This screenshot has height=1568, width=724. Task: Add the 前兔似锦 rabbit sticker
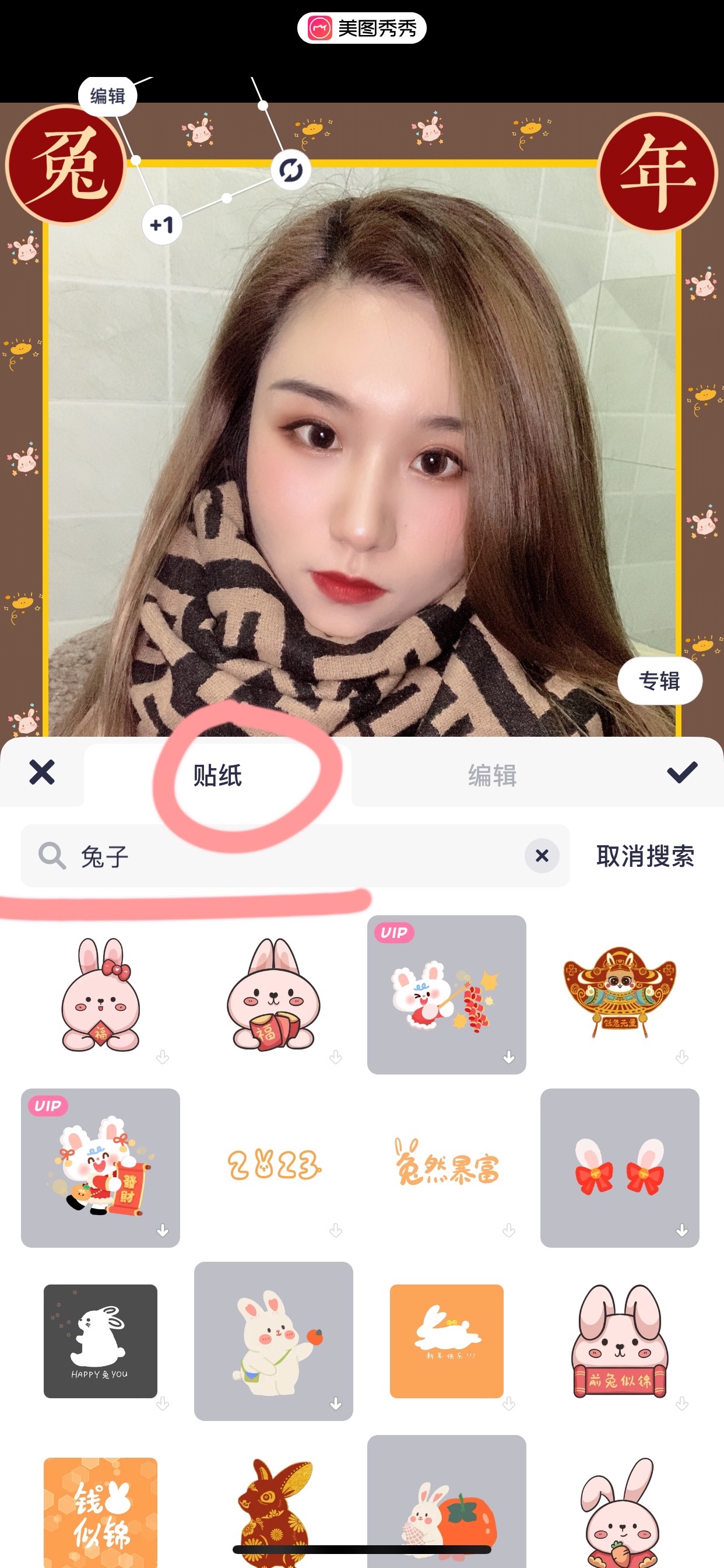pyautogui.click(x=619, y=1340)
